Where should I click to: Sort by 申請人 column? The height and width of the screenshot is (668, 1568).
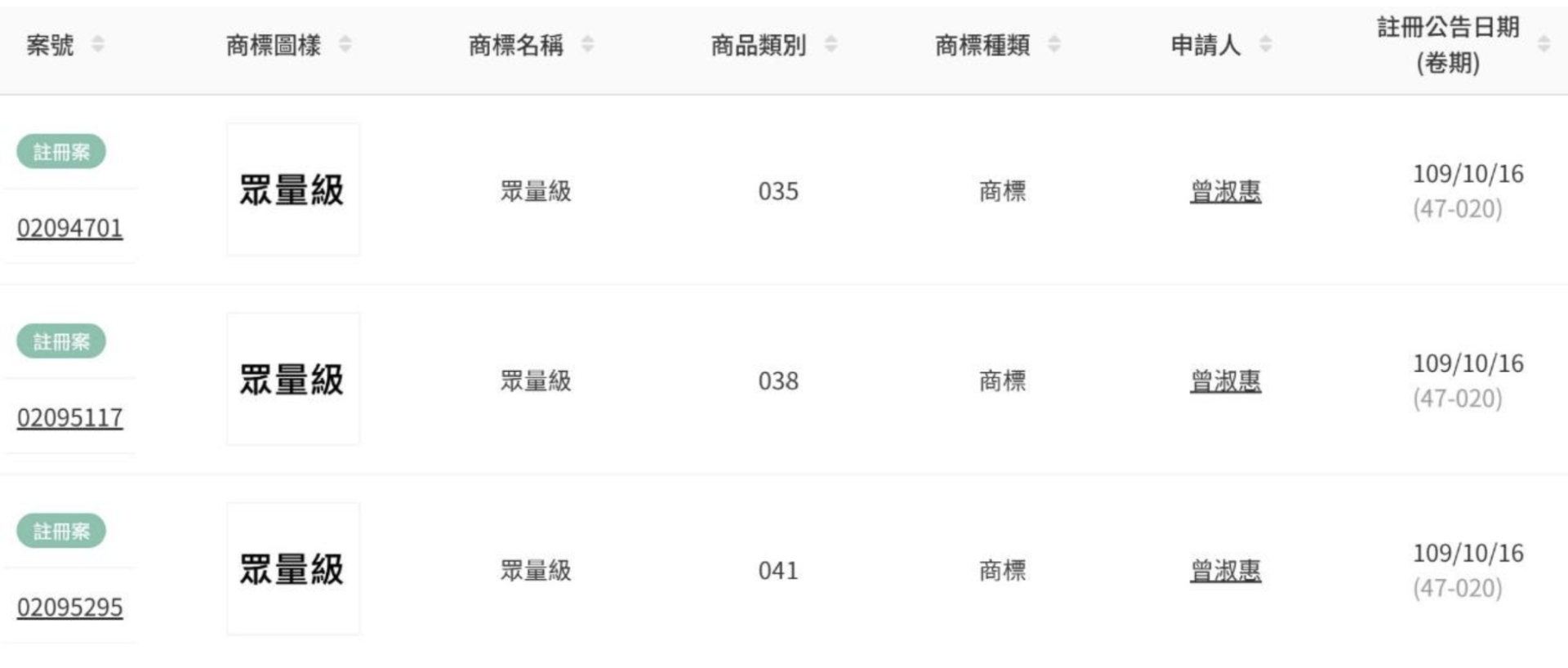tap(1265, 44)
